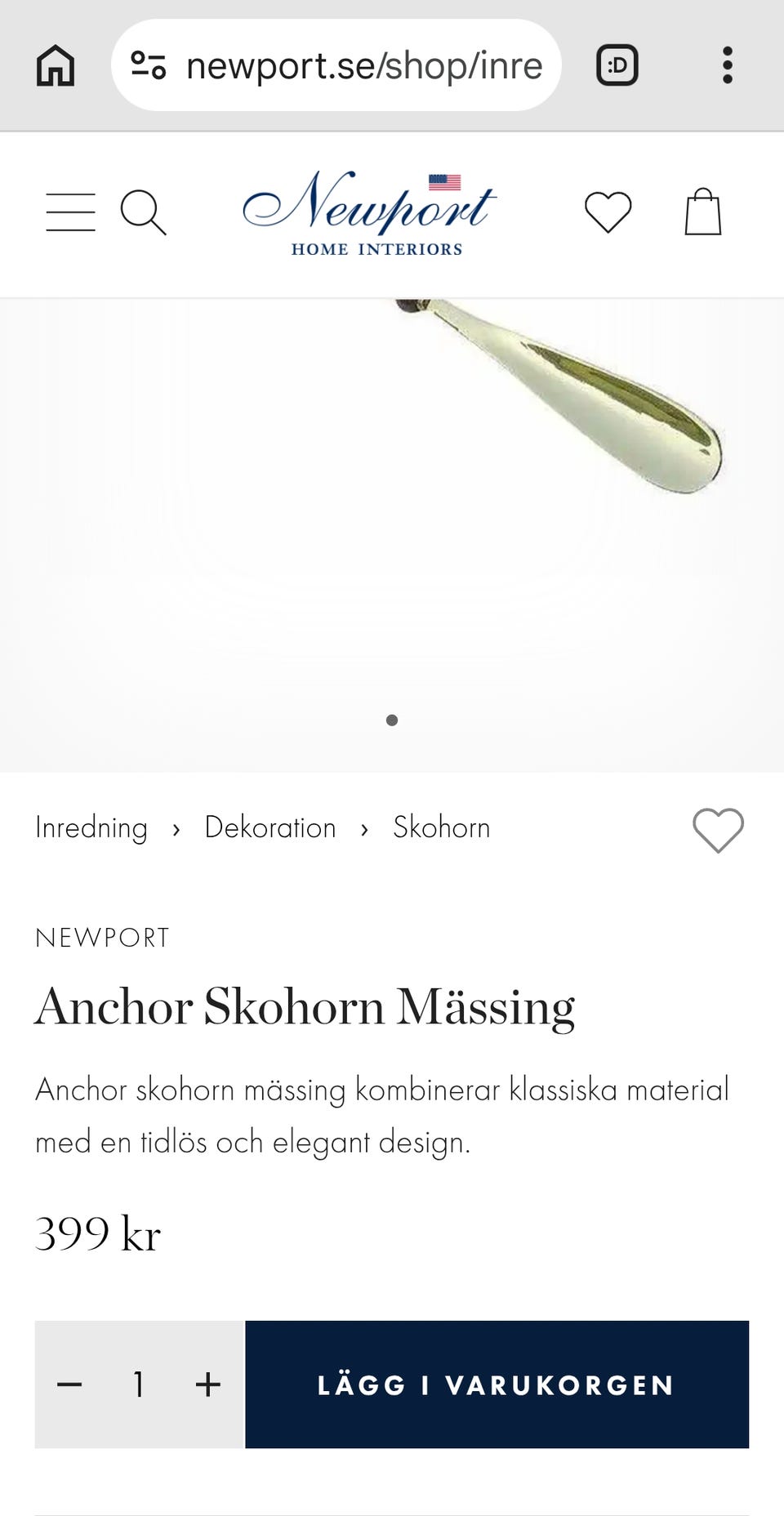Tap the newport.se address bar
The width and height of the screenshot is (784, 1516).
click(x=336, y=65)
